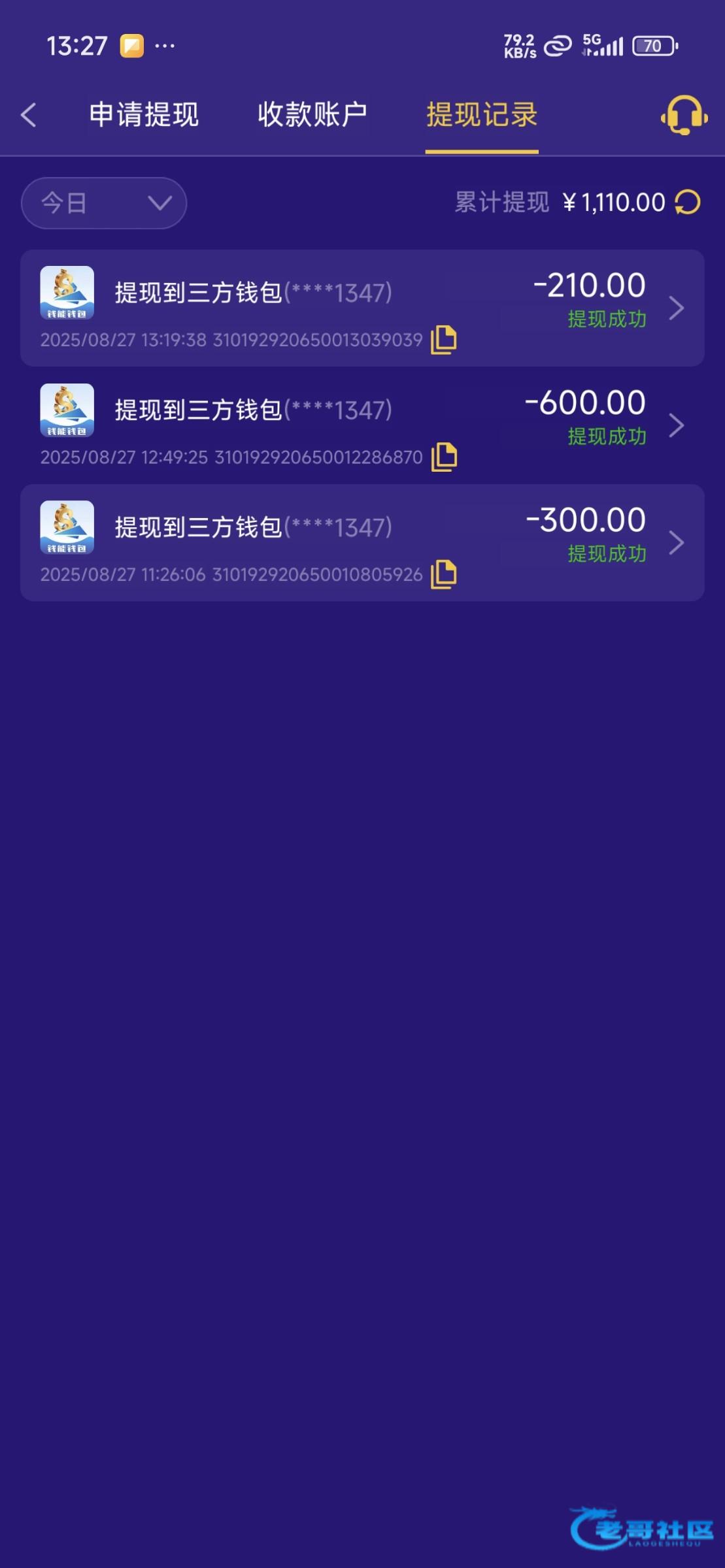Viewport: 725px width, 1568px height.
Task: Select the 提现记录 tab
Action: pos(481,115)
